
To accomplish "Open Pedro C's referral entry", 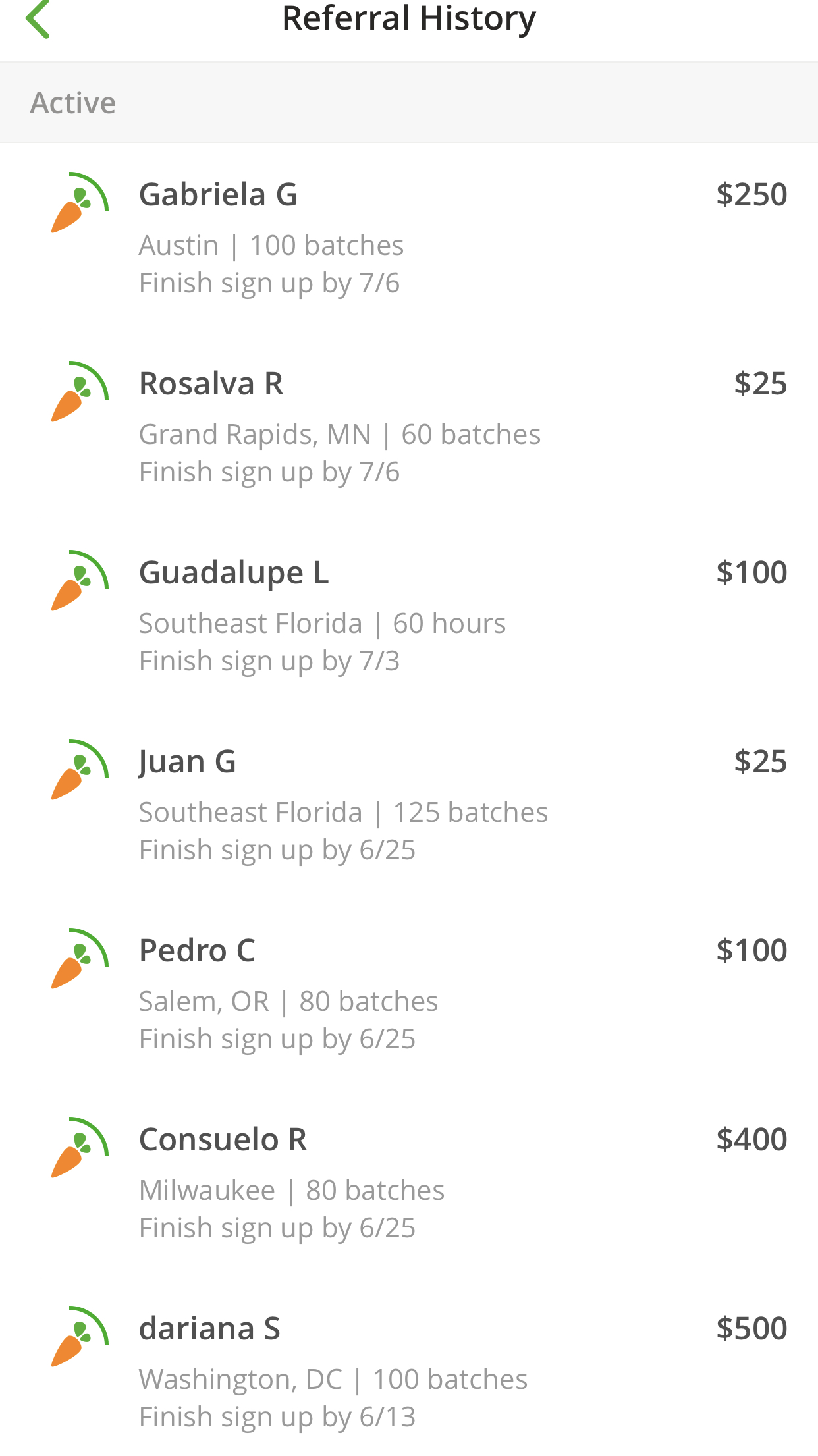I will [x=409, y=993].
